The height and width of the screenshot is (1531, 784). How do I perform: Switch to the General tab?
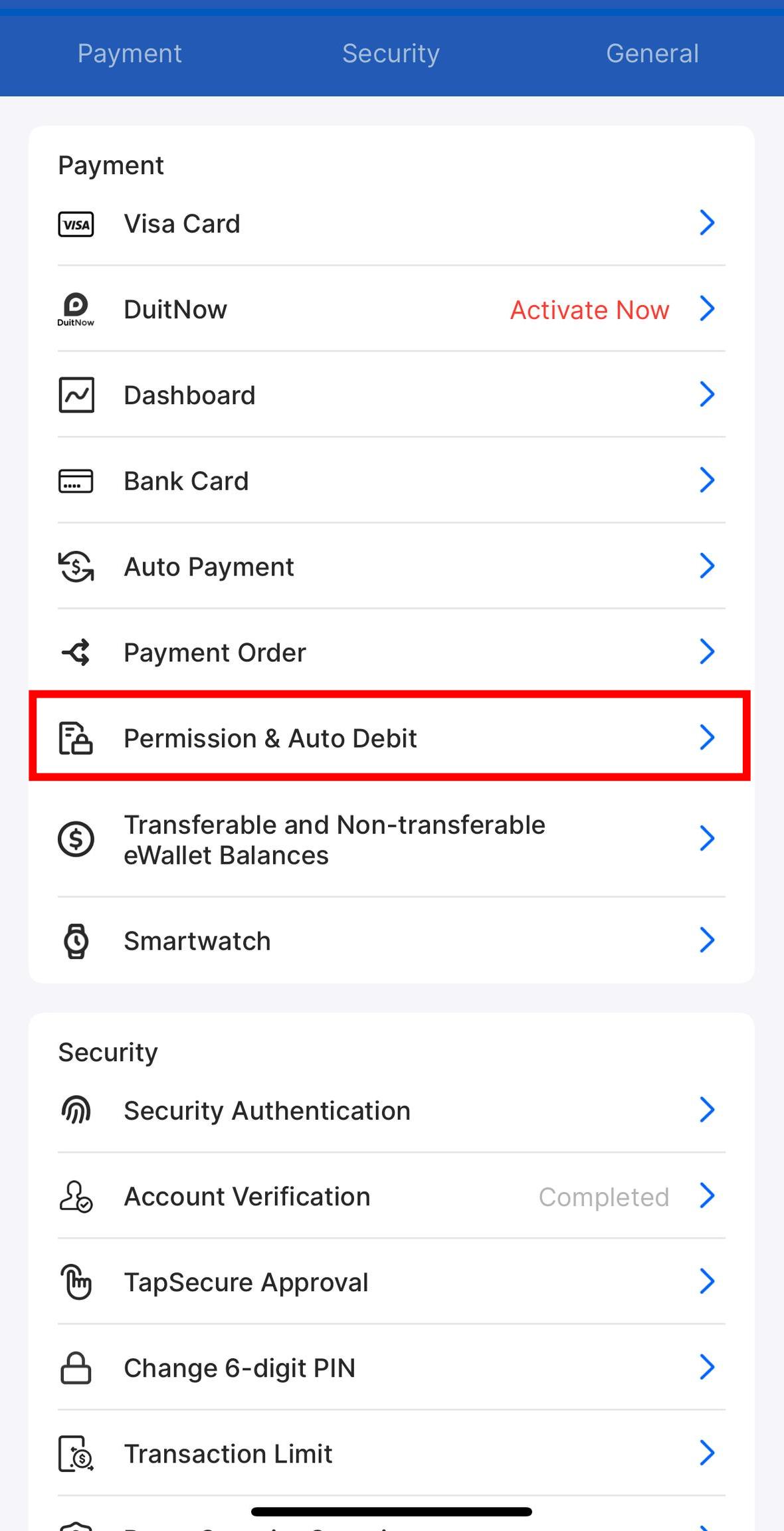coord(652,54)
